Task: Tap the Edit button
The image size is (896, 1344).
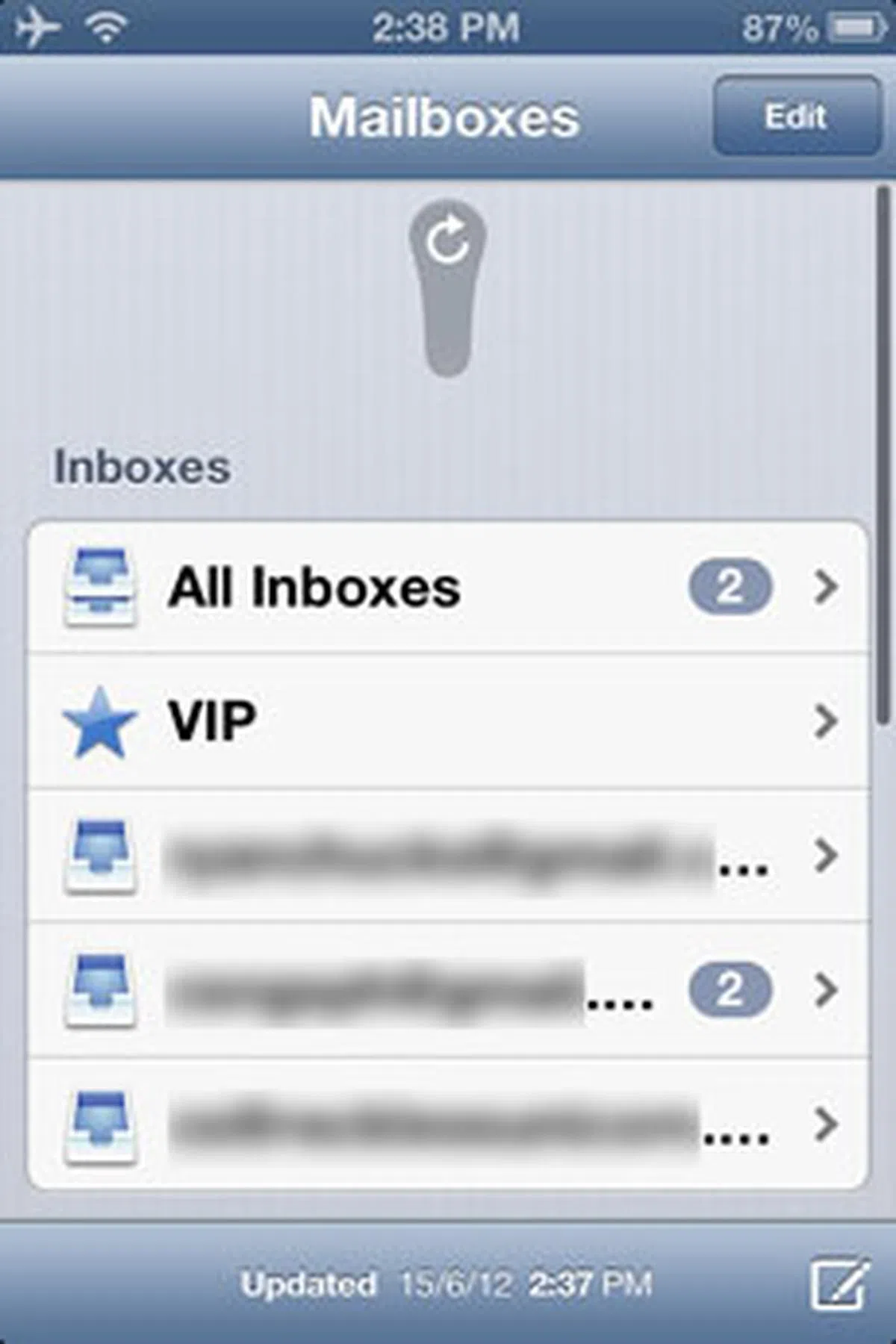Action: [796, 116]
